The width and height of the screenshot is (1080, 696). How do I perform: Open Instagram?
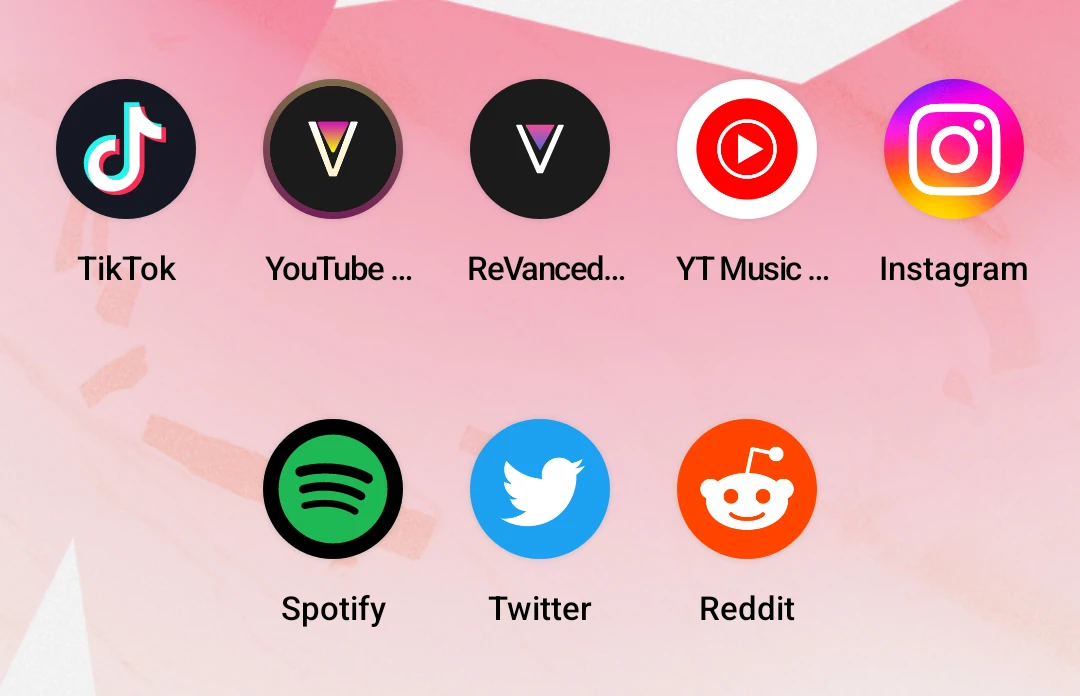954,149
